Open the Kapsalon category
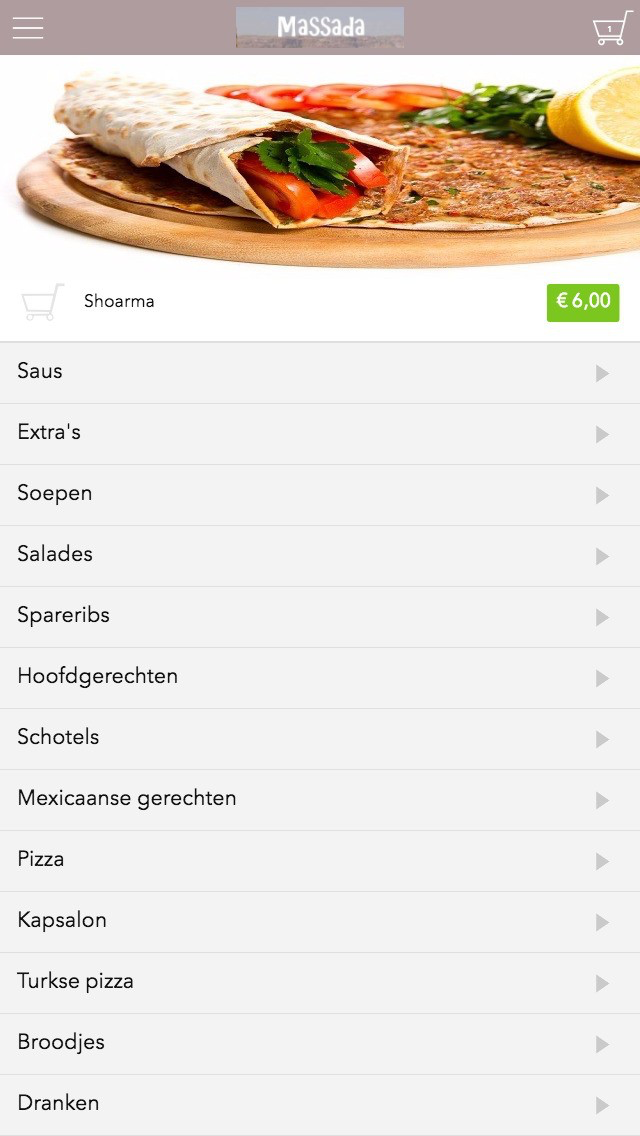 (x=320, y=922)
